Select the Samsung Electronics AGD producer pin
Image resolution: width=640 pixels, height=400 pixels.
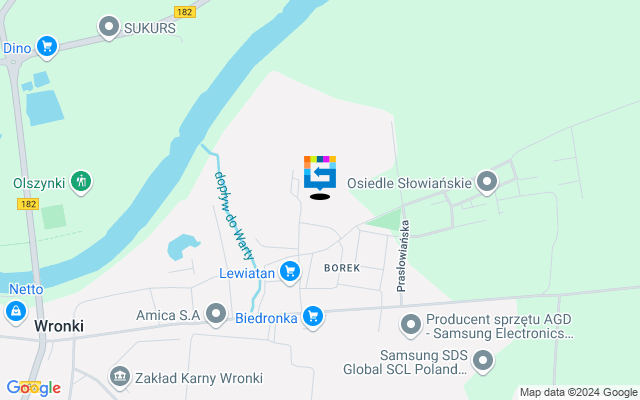click(411, 323)
